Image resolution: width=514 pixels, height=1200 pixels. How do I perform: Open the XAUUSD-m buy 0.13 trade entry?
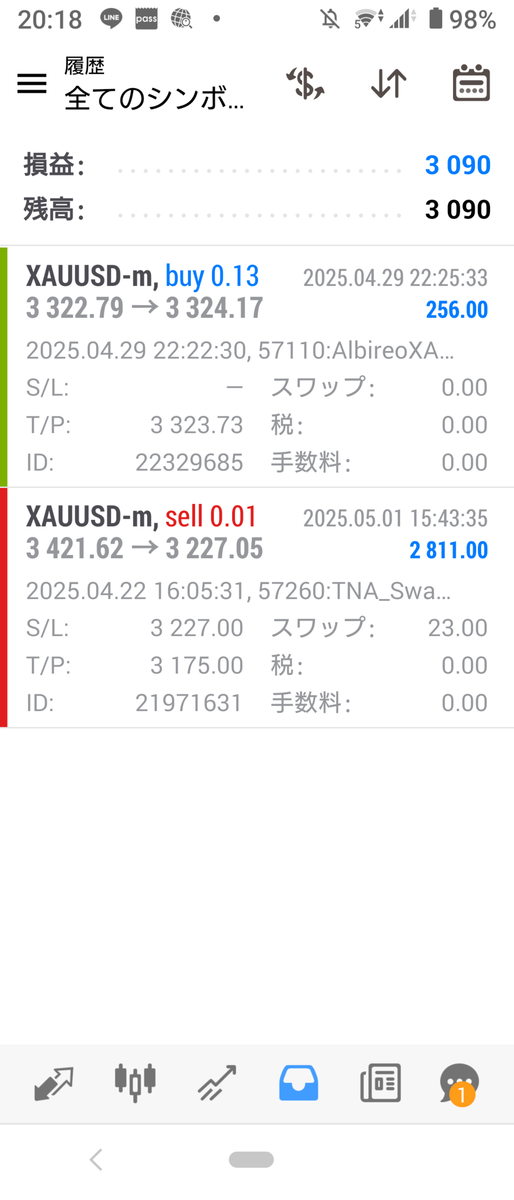[x=257, y=367]
